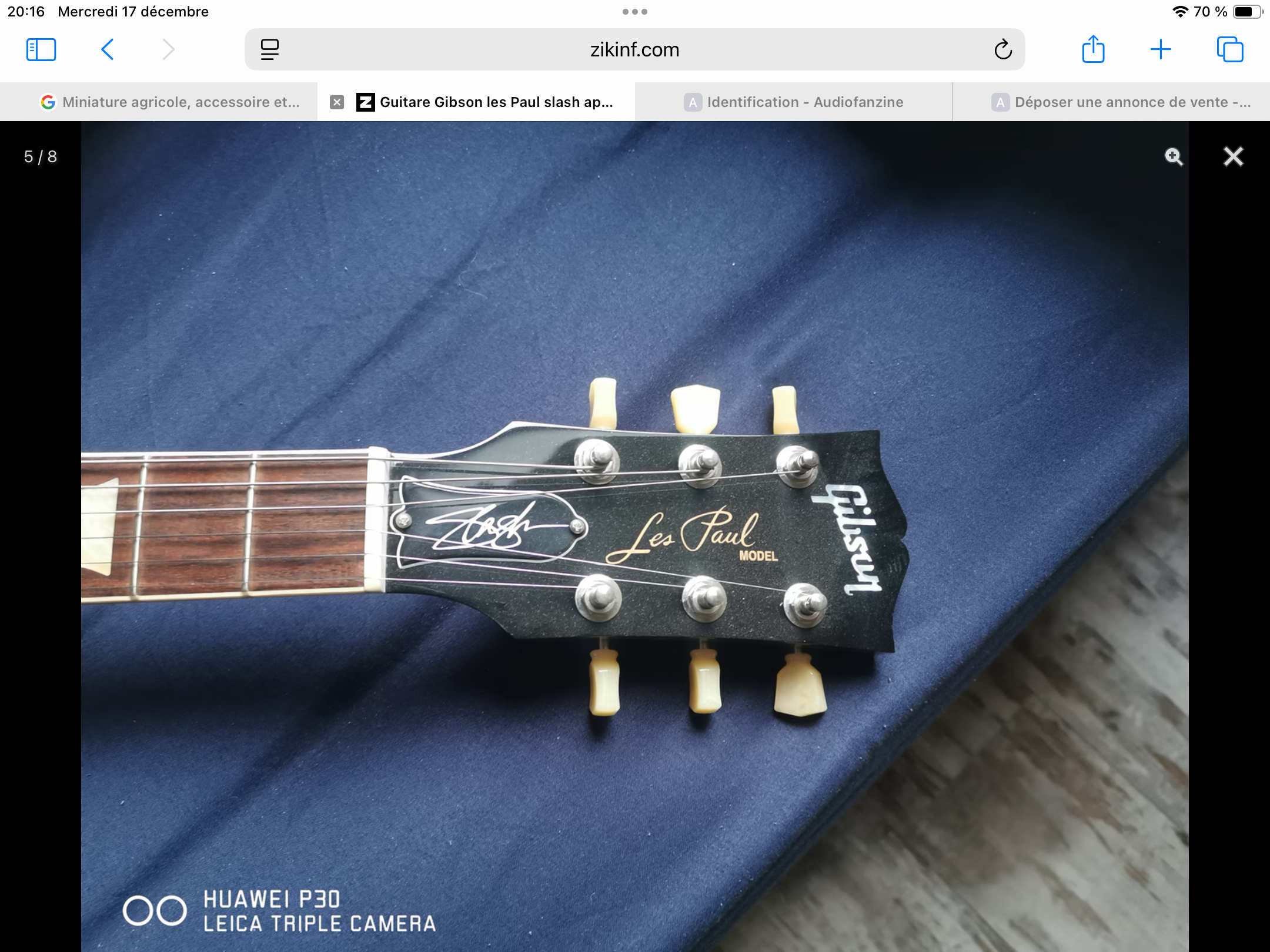Viewport: 1270px width, 952px height.
Task: Reload the current page
Action: [1003, 50]
